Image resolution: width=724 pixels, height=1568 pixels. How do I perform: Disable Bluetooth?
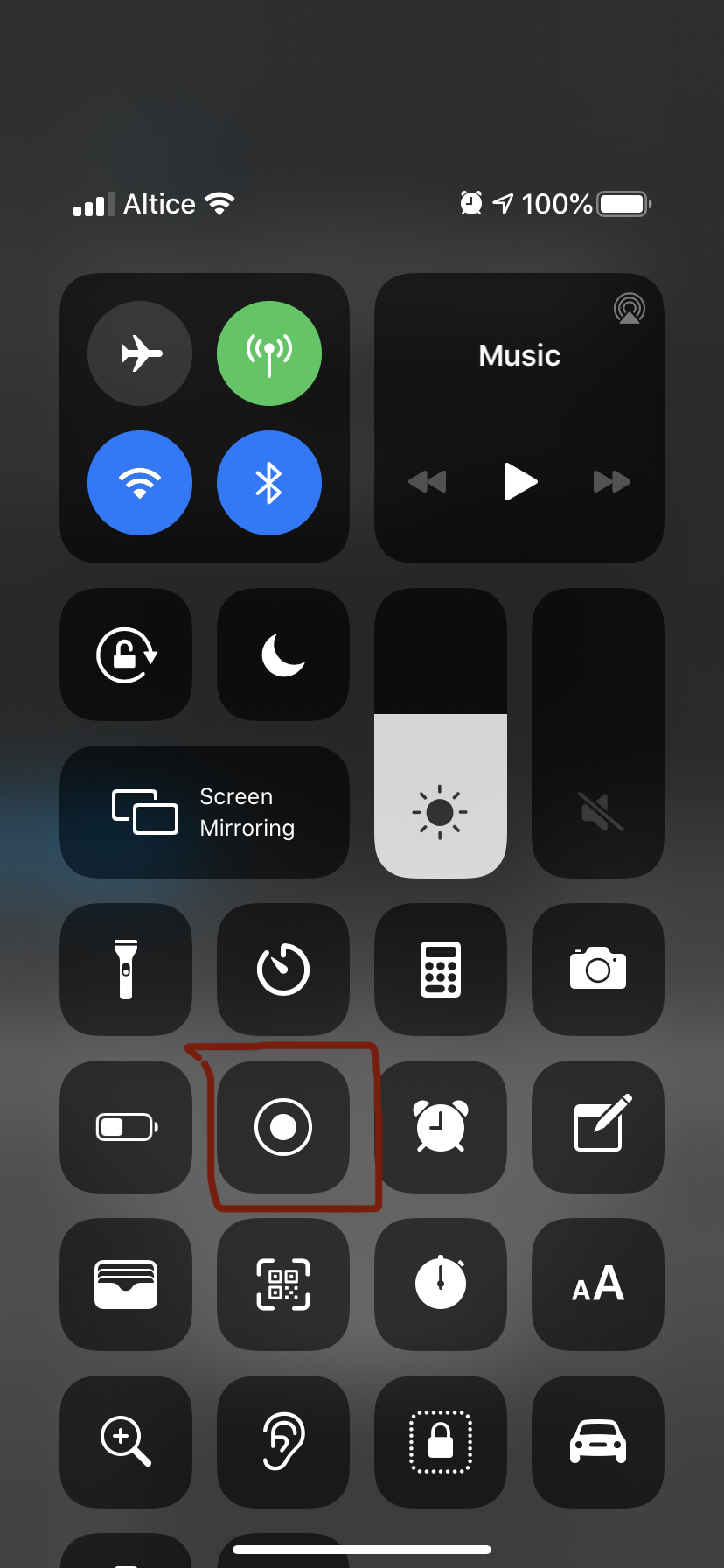[x=269, y=483]
